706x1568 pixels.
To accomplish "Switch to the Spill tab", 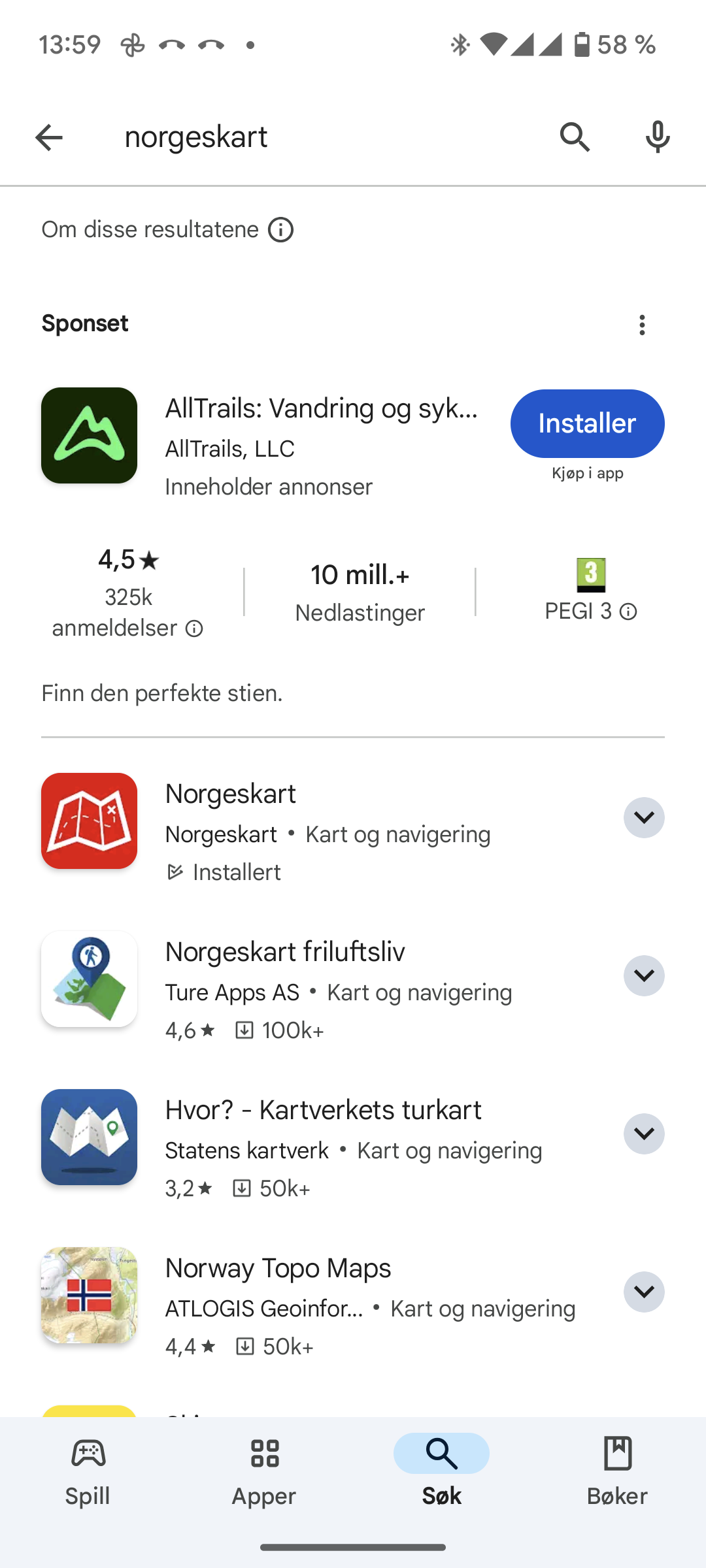I will 88,1473.
